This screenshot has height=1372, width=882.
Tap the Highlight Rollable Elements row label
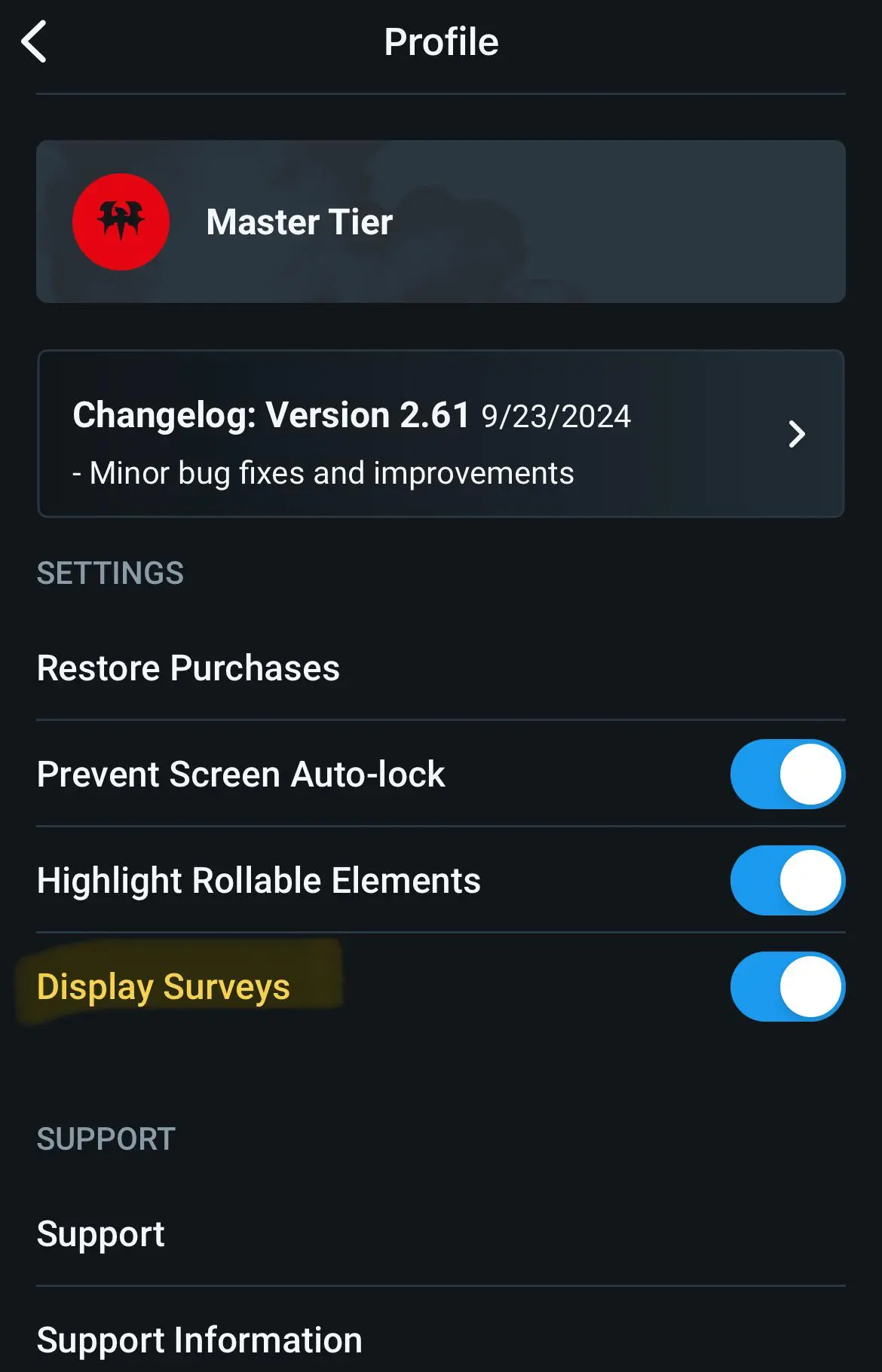pyautogui.click(x=258, y=880)
